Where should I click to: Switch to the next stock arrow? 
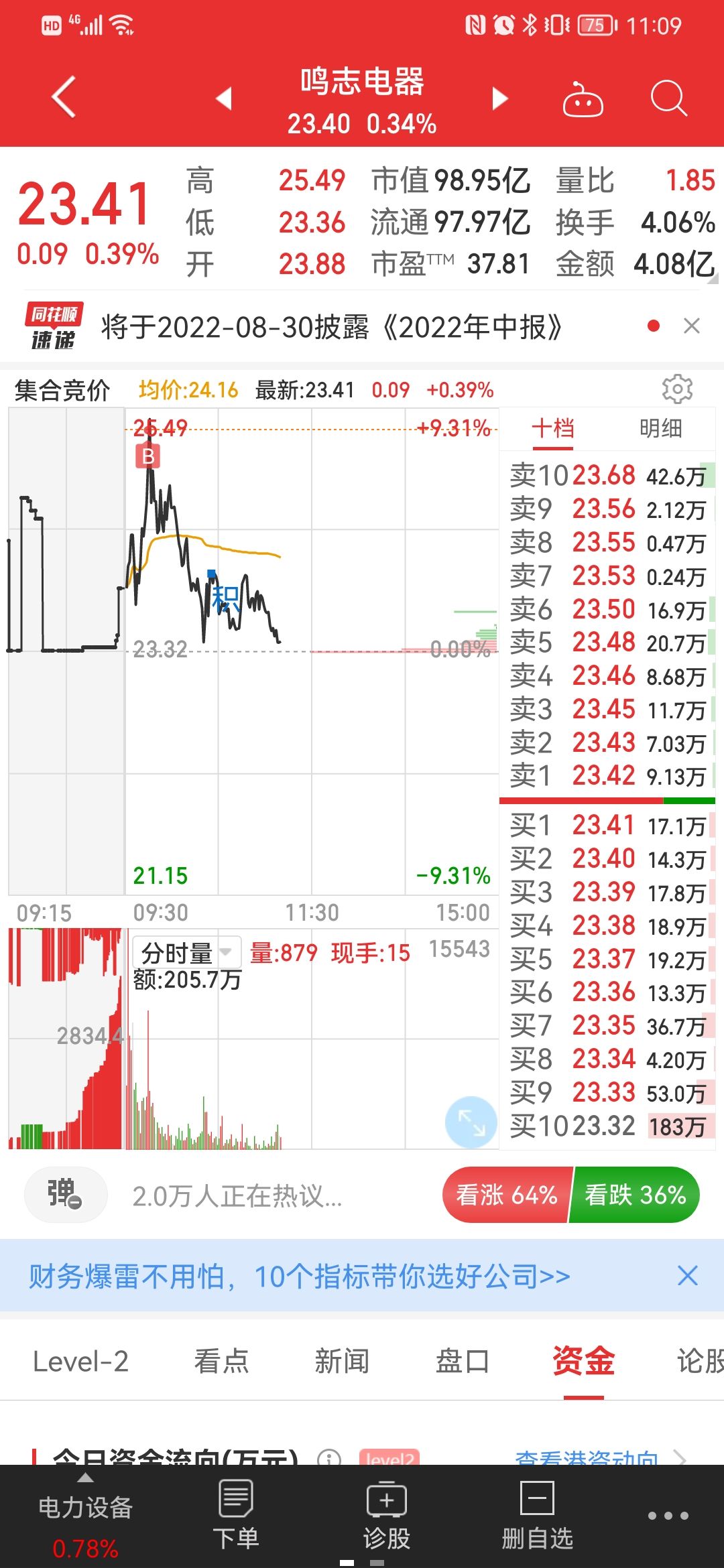[x=499, y=98]
